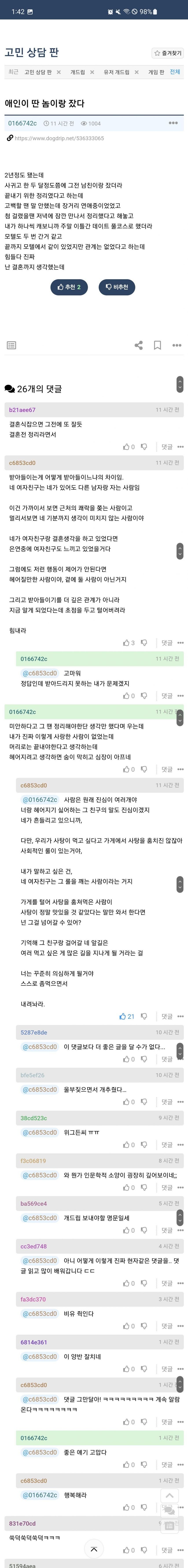Add board to favorites (즐겨찾기)
The width and height of the screenshot is (188, 1568).
pyautogui.click(x=168, y=53)
